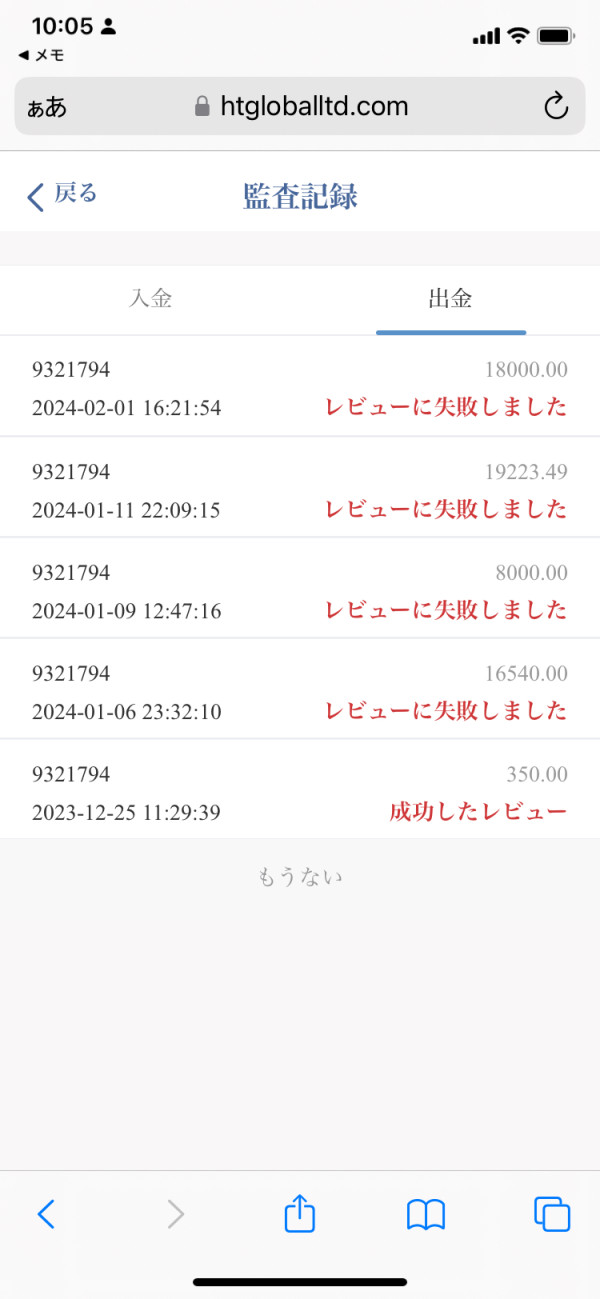Show all open Safari tabs
This screenshot has height=1299, width=600.
point(552,1214)
